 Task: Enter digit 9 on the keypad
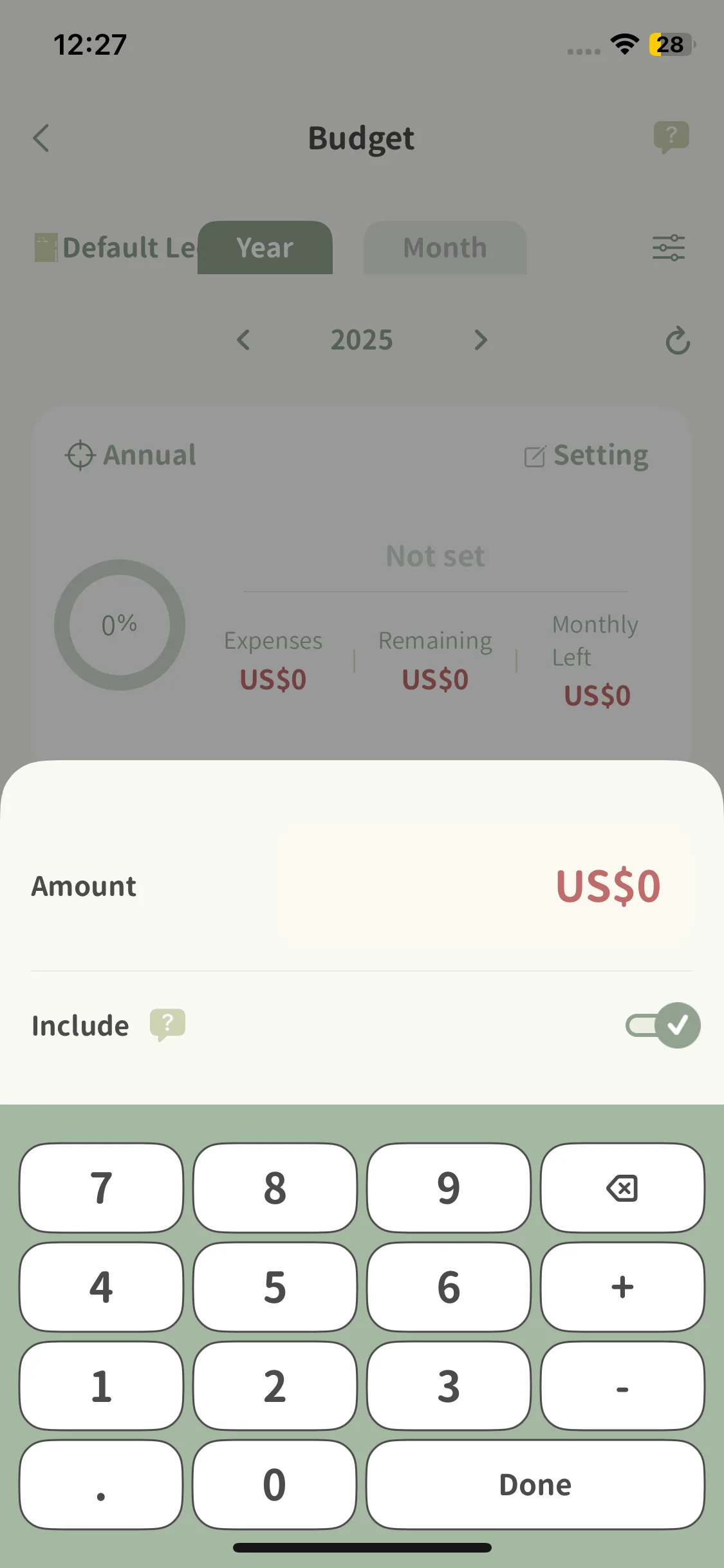point(449,1188)
